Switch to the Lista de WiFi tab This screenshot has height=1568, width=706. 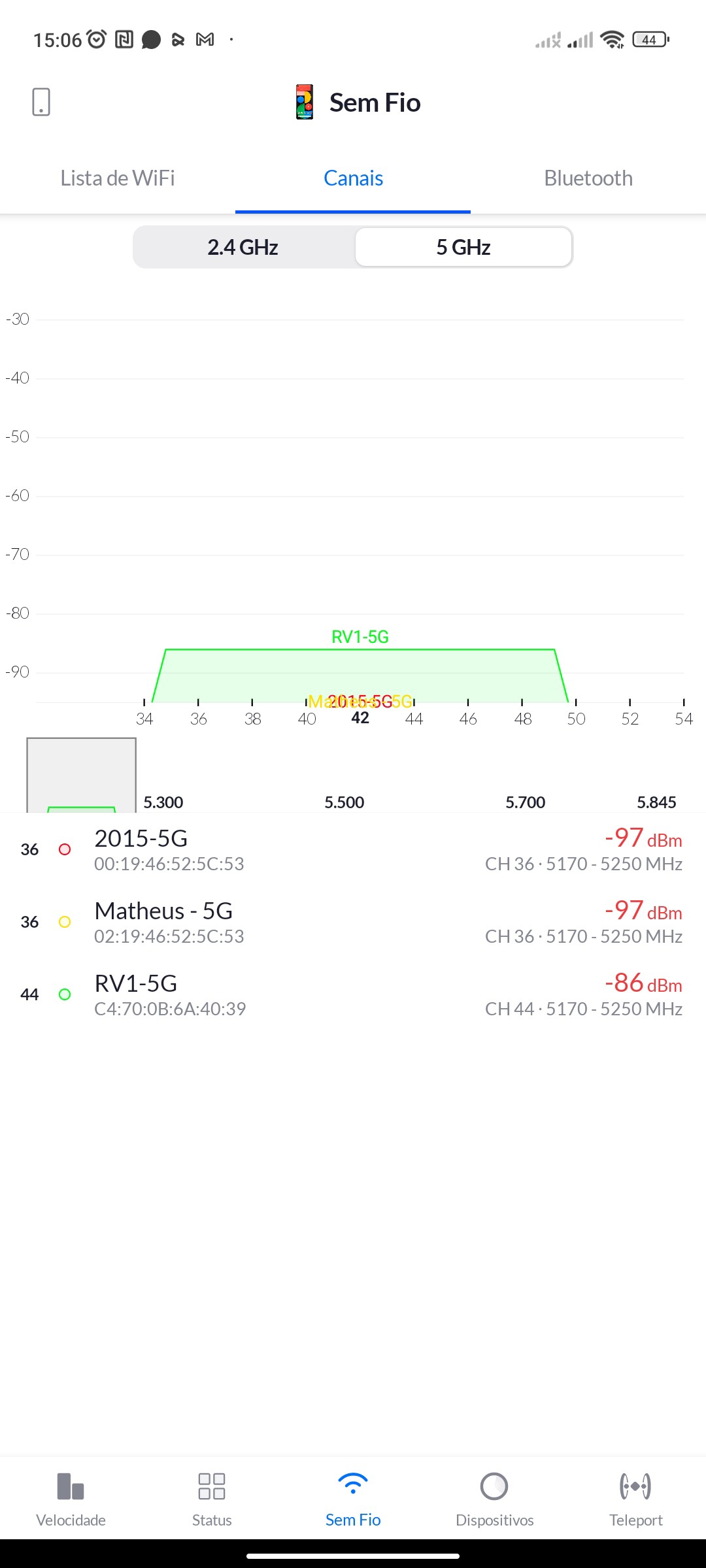coord(118,178)
